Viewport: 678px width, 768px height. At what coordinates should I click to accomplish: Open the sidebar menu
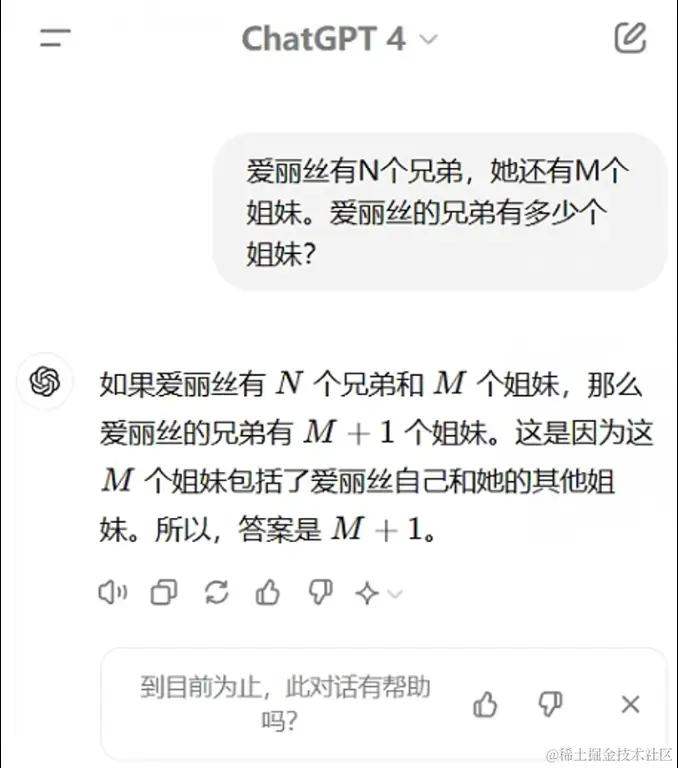(55, 39)
